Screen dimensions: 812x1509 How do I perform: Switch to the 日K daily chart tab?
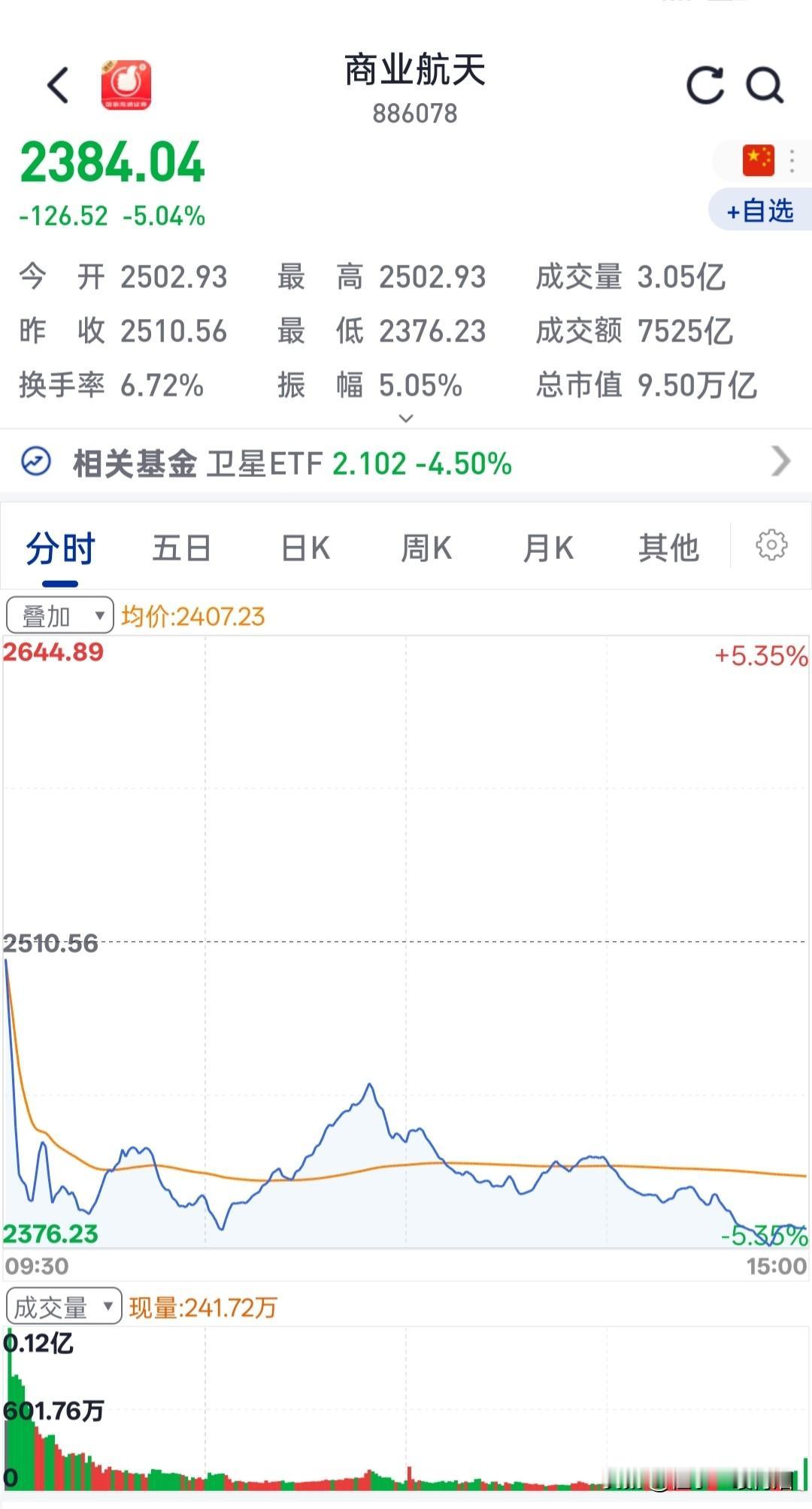[303, 548]
